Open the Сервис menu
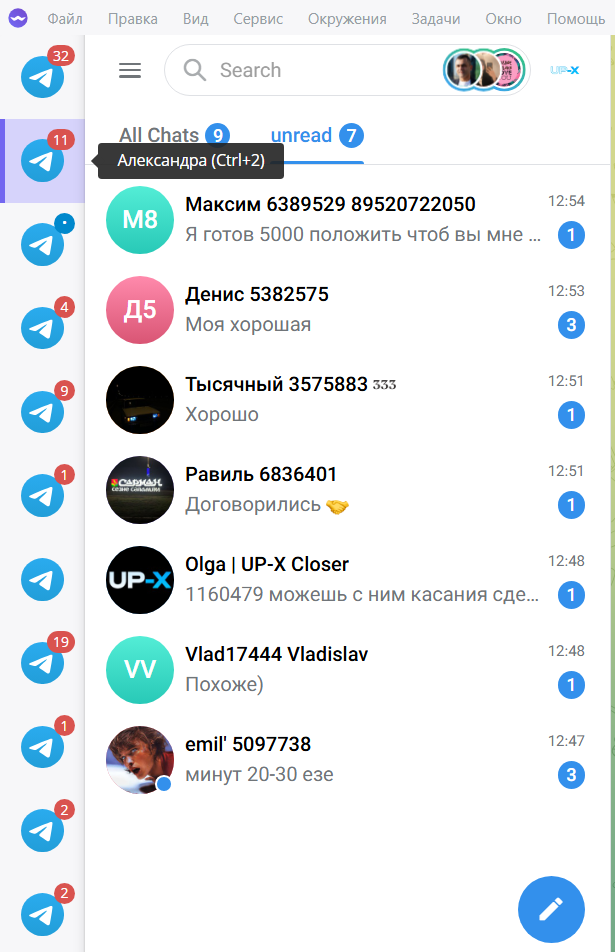 (x=258, y=19)
